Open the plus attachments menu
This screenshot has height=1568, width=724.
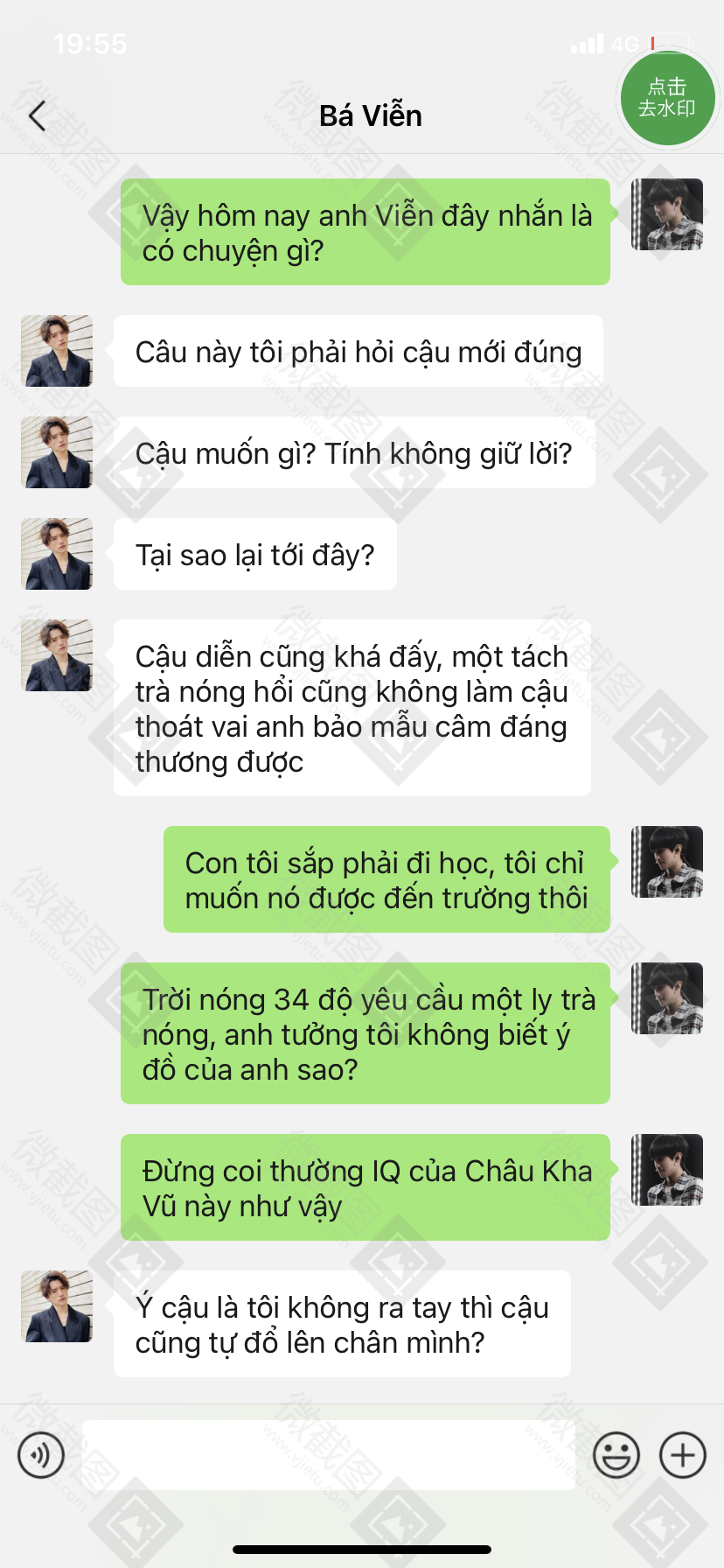tap(683, 1455)
